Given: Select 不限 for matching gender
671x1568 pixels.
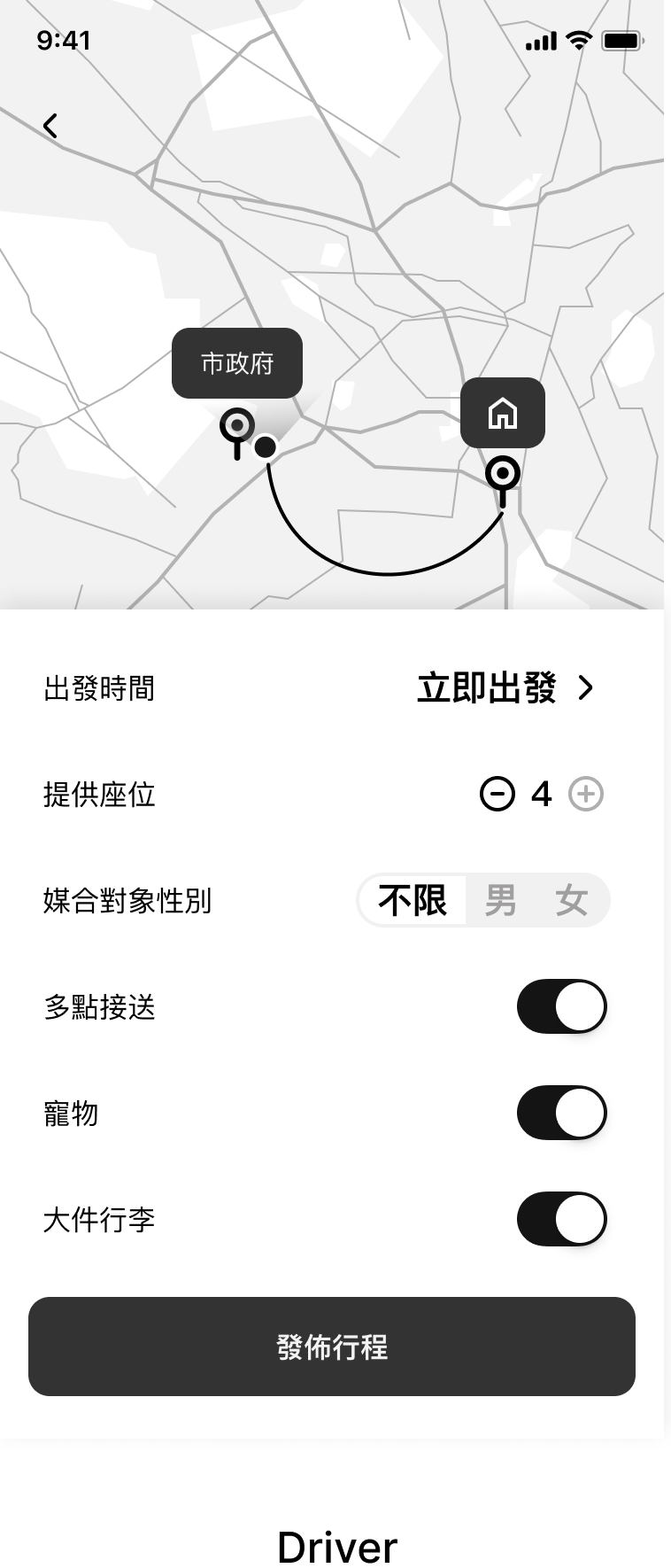Looking at the screenshot, I should point(413,901).
